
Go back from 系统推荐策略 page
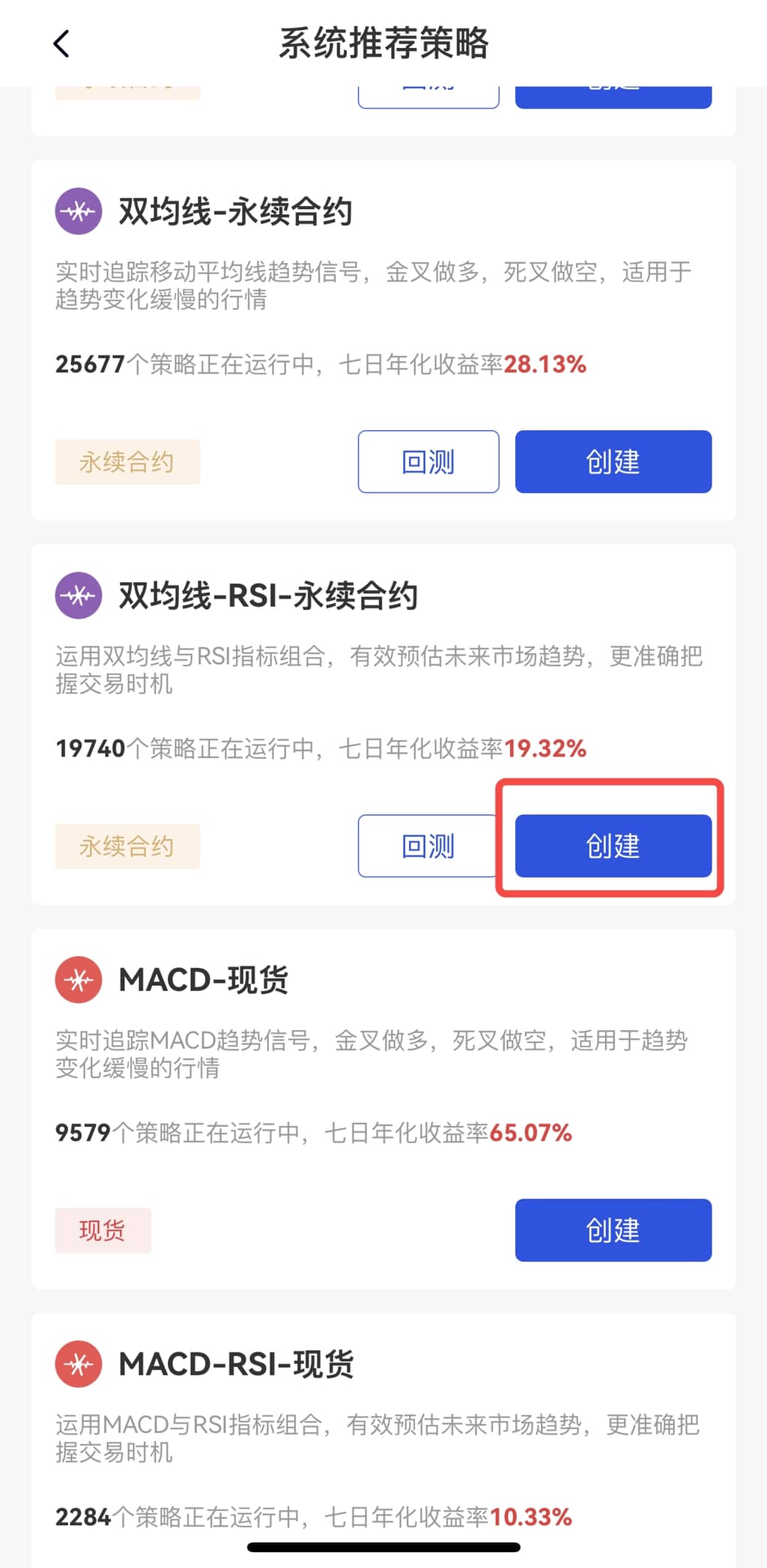(x=61, y=43)
